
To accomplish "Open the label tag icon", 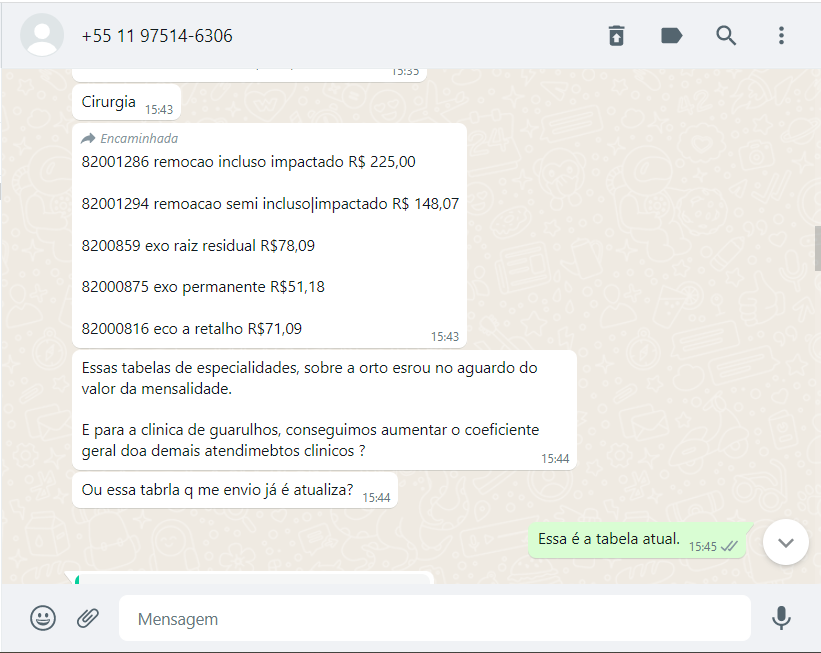I will (671, 36).
